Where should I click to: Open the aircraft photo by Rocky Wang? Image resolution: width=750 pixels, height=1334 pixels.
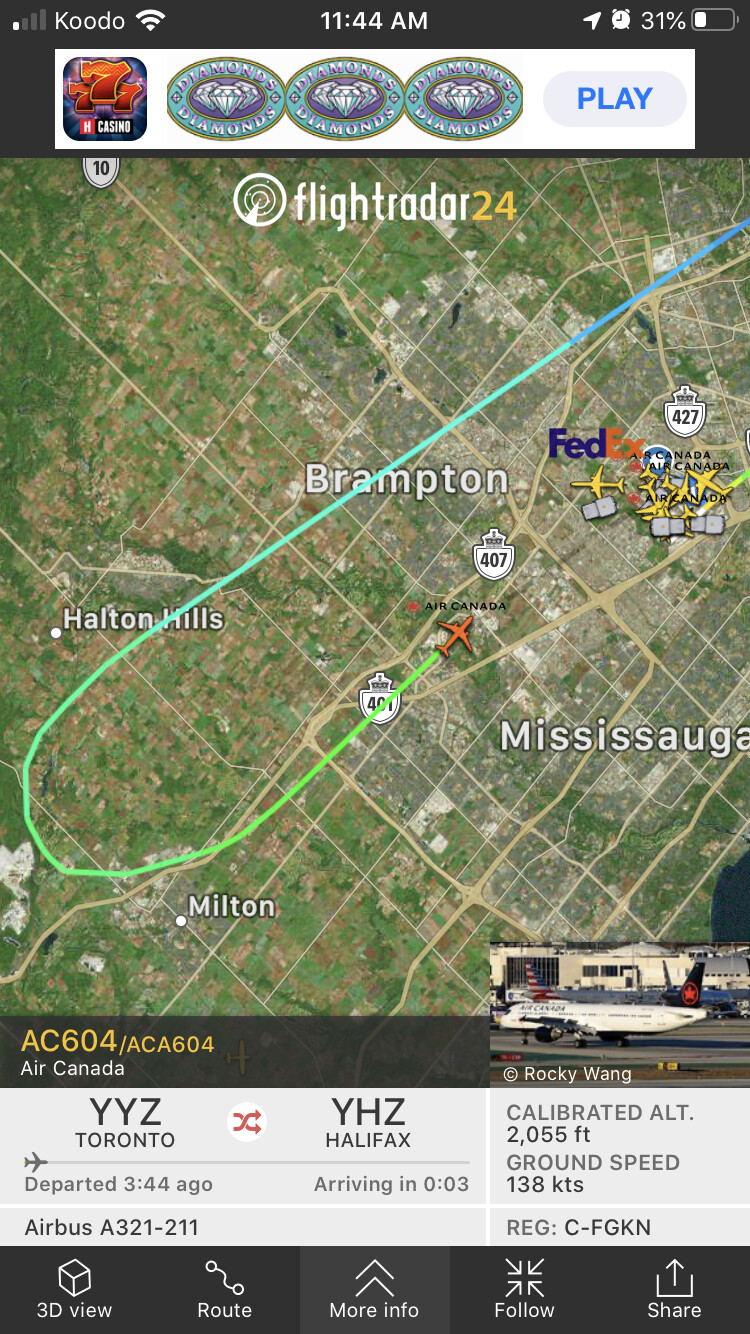point(619,1014)
